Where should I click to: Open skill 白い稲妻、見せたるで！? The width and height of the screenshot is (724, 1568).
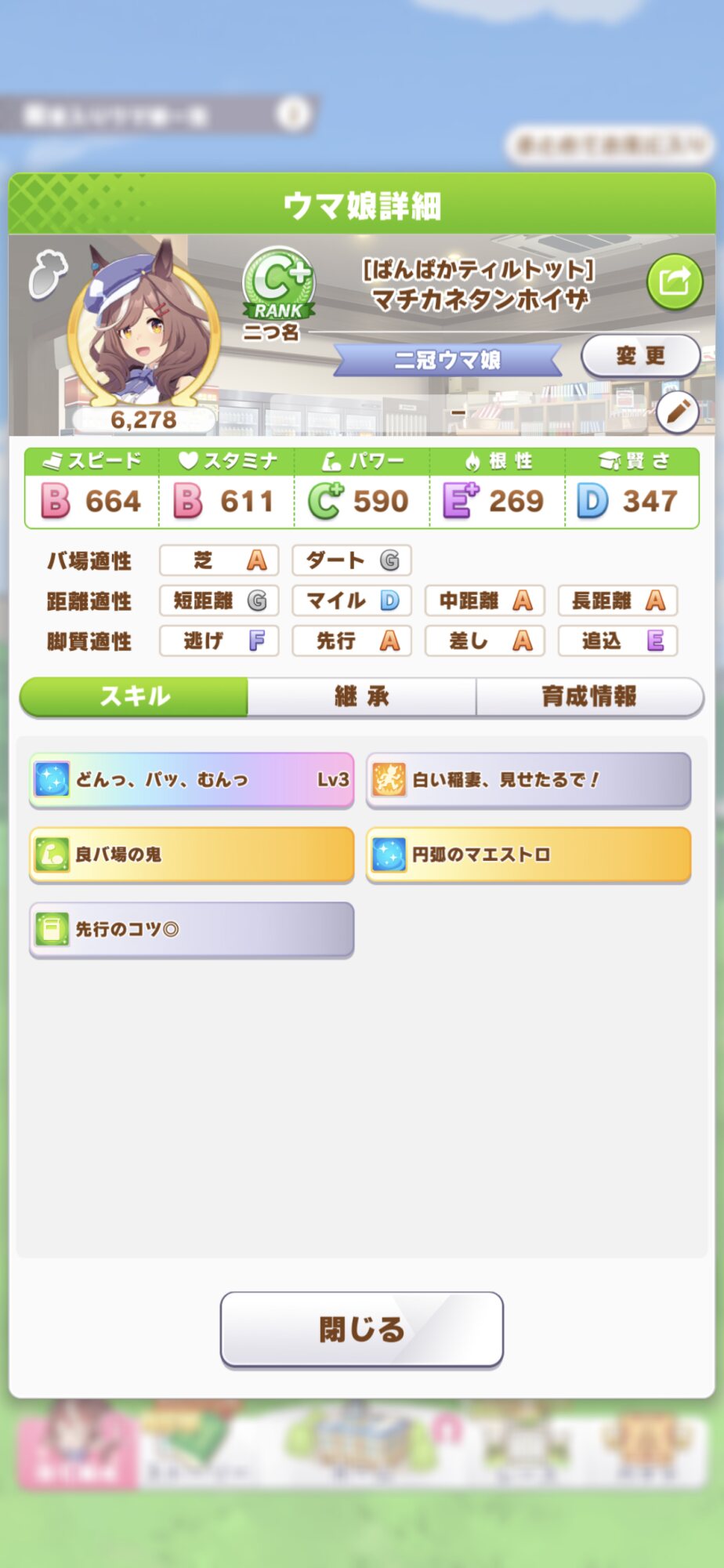coord(529,780)
